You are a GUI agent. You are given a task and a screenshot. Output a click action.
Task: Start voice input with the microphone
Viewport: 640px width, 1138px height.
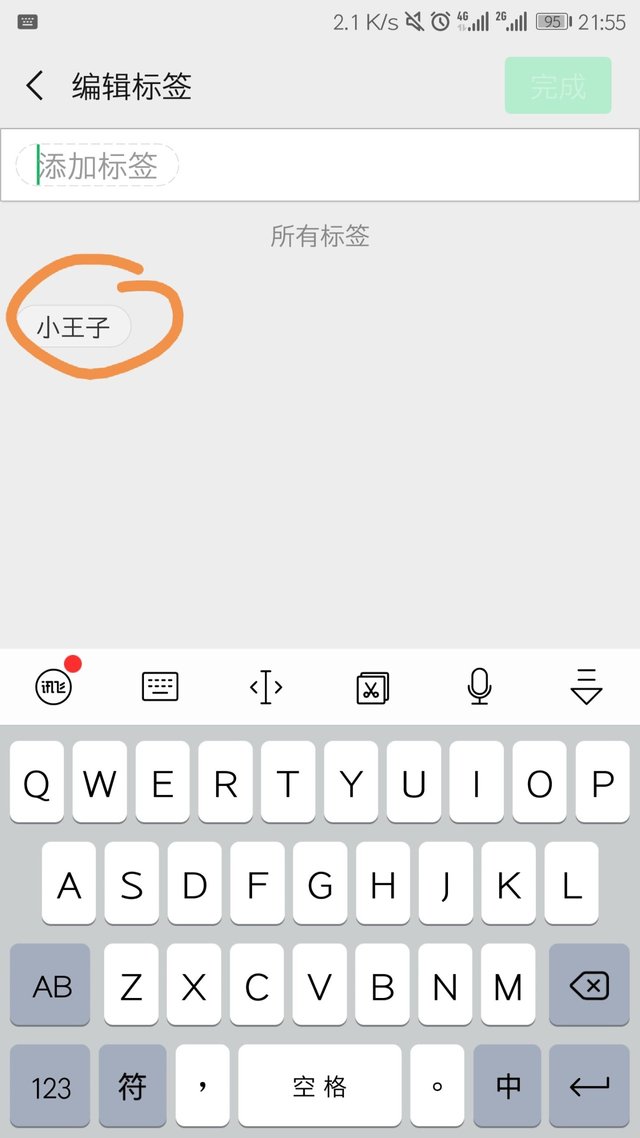click(479, 686)
